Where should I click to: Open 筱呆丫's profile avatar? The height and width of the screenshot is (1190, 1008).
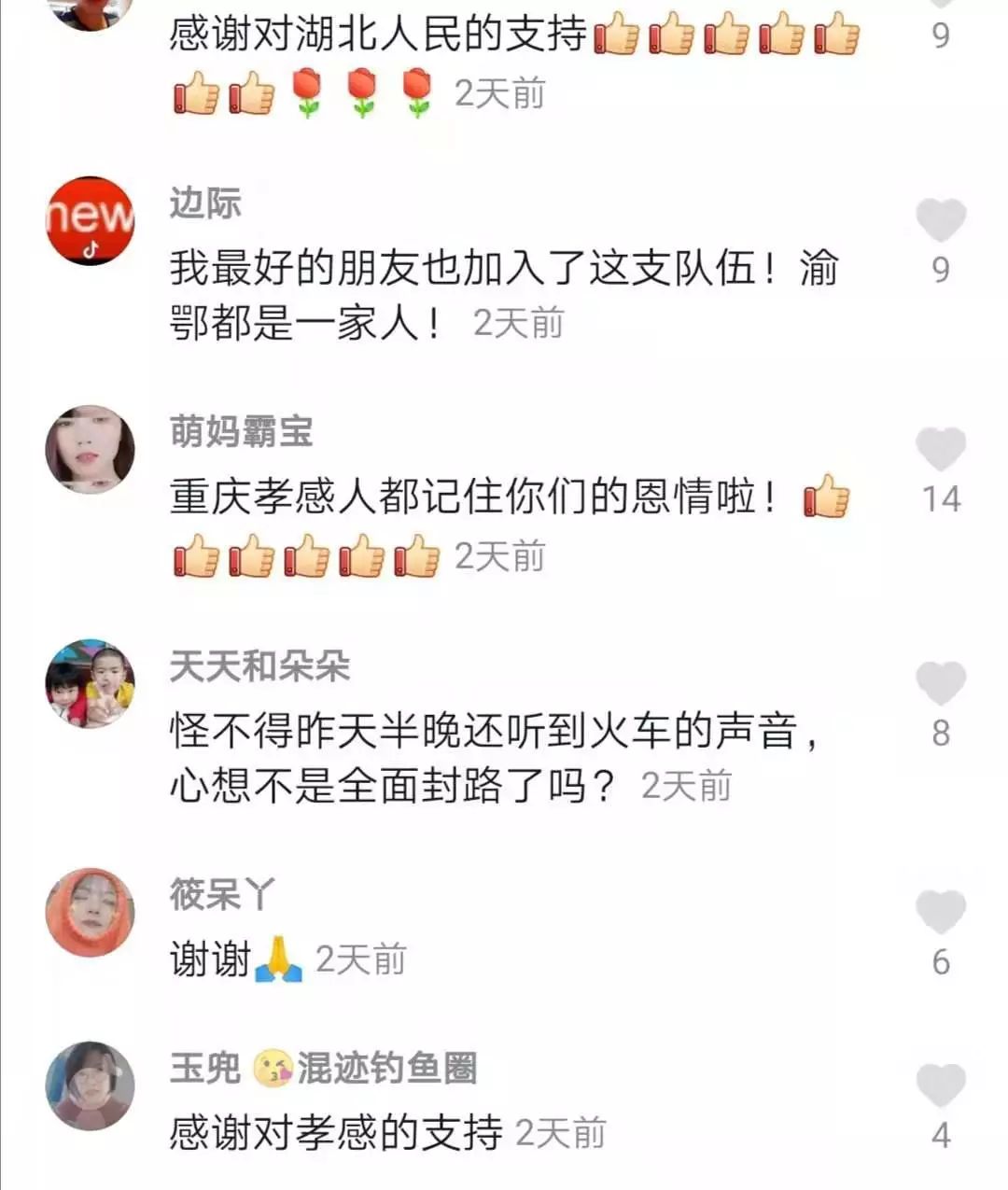point(91,912)
